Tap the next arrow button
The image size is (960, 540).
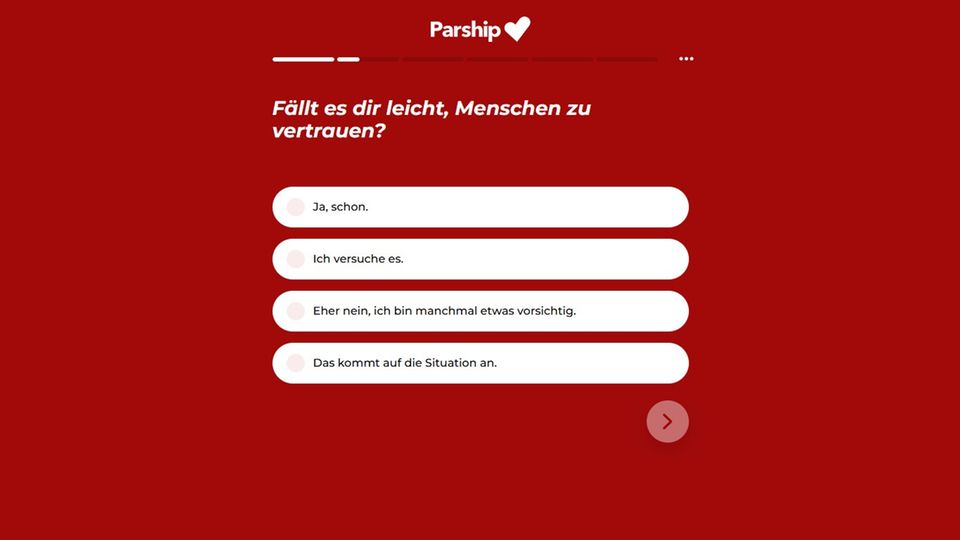pyautogui.click(x=667, y=422)
